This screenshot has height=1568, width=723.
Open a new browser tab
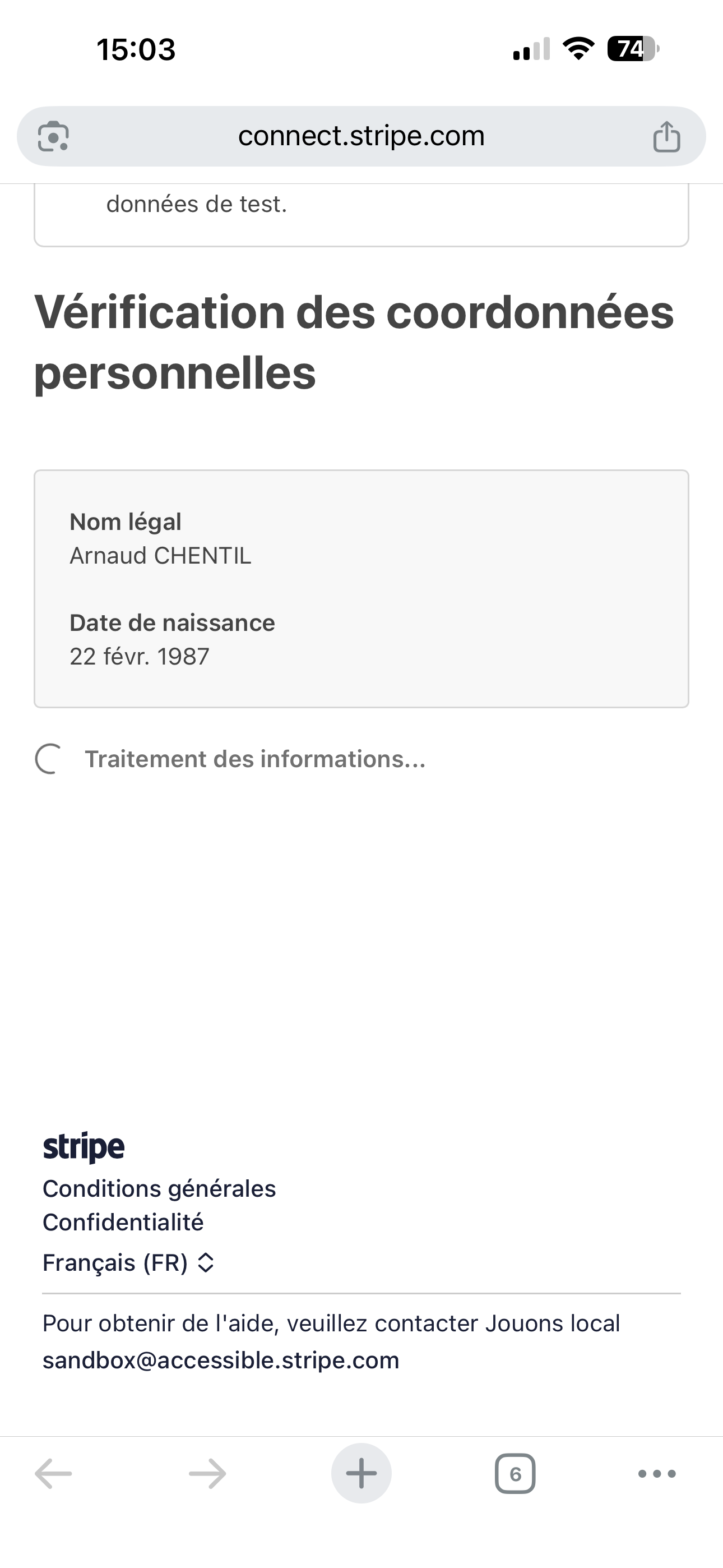361,1474
